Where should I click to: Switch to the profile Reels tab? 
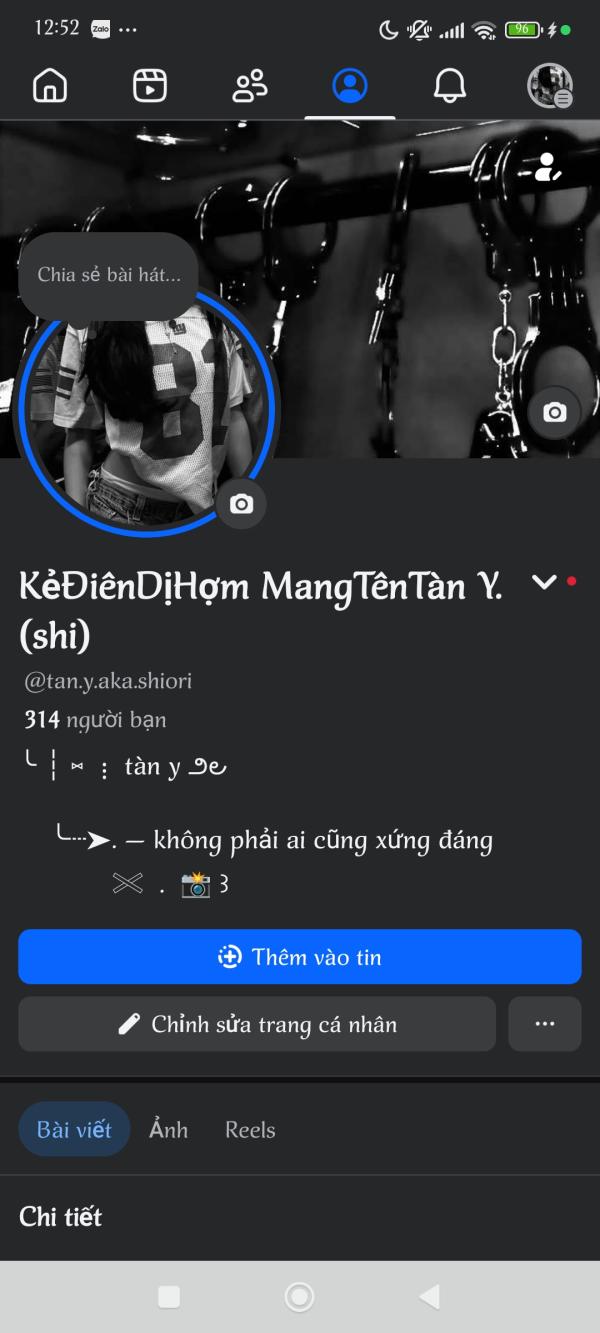click(250, 1130)
